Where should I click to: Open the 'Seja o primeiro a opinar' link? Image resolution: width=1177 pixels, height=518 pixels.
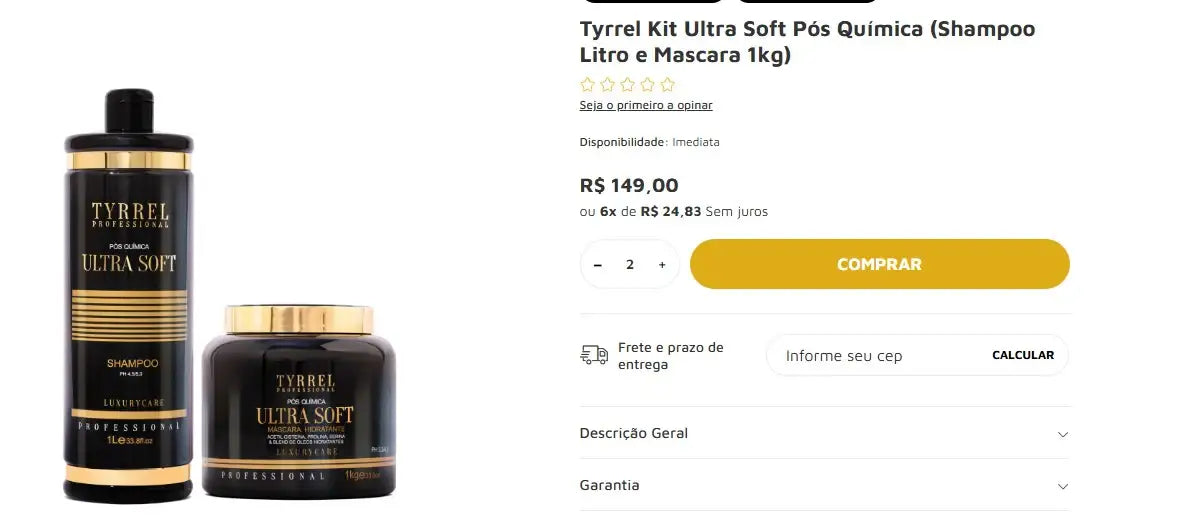point(646,105)
